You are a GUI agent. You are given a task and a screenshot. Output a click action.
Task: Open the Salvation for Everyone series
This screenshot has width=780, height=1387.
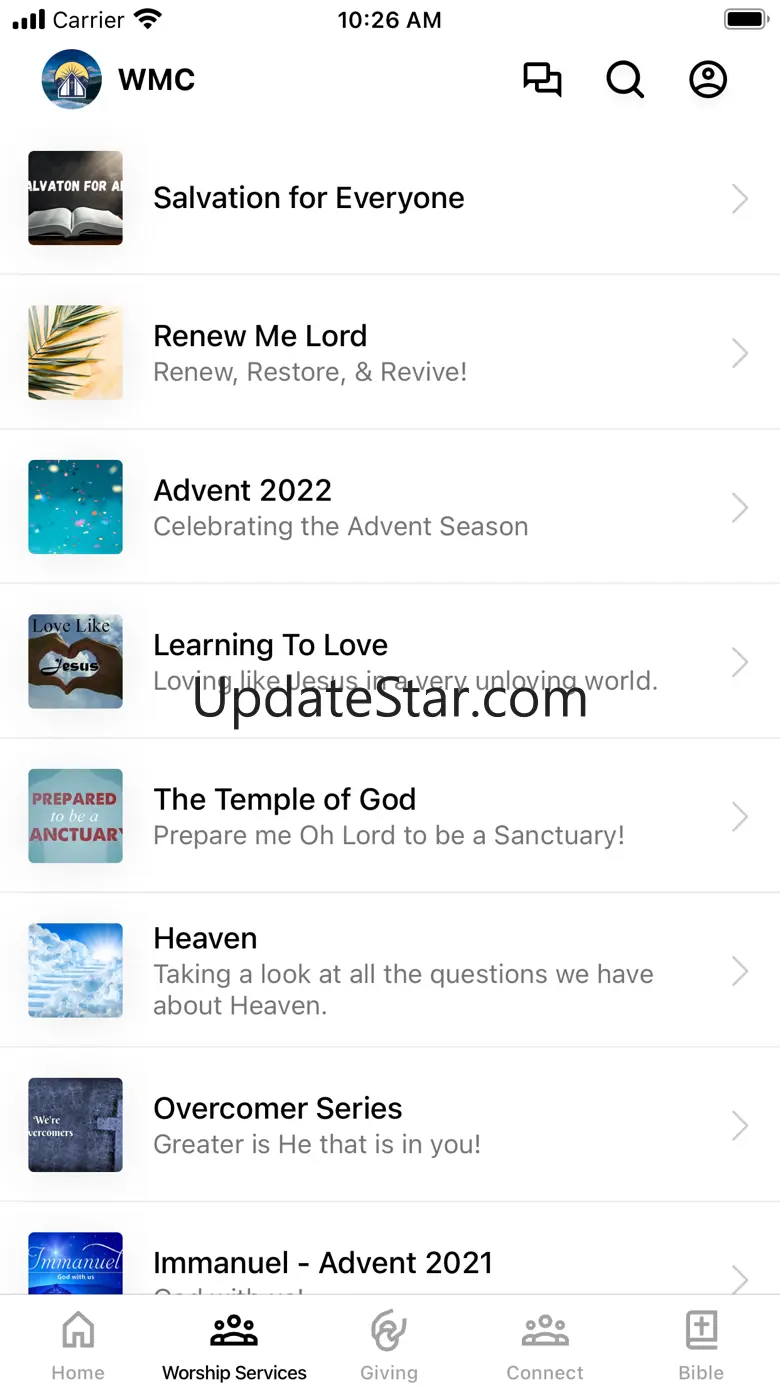pyautogui.click(x=389, y=198)
